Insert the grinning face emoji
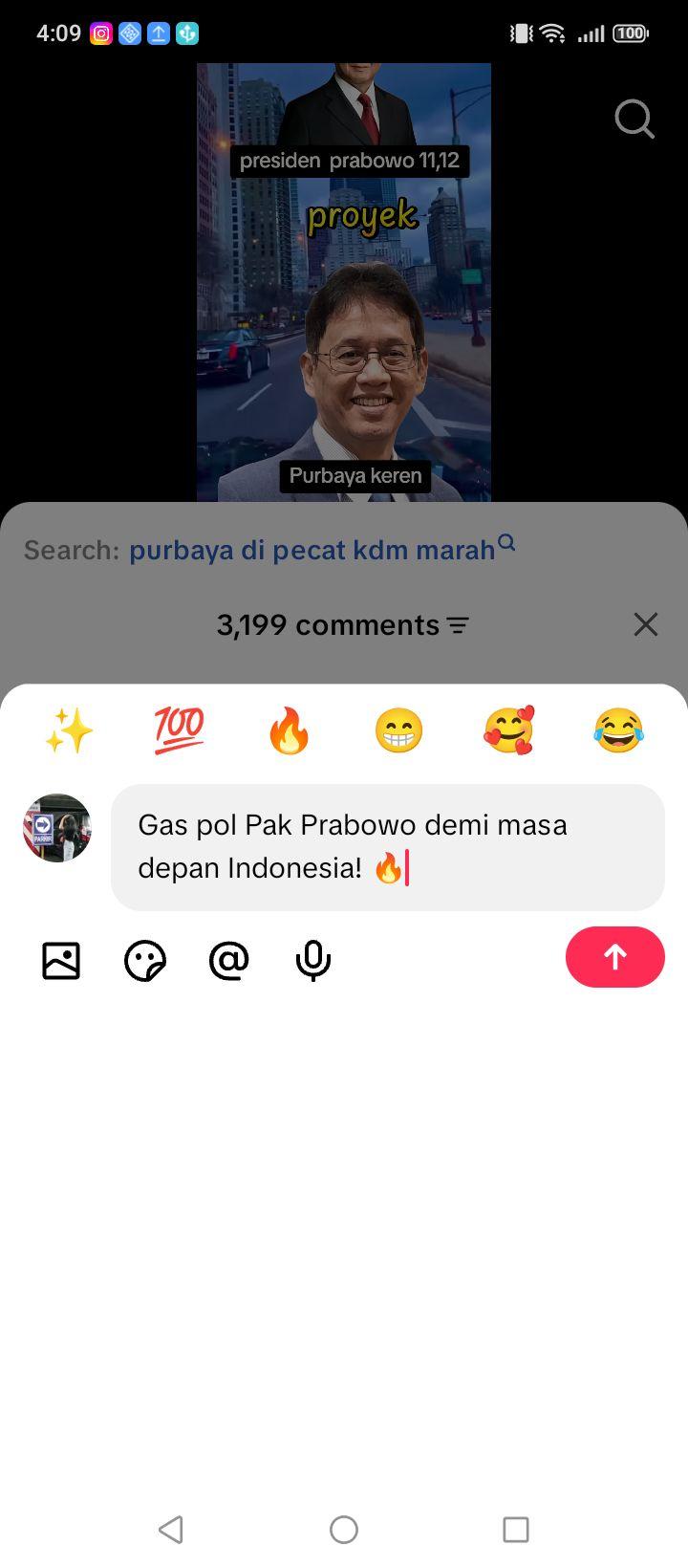 click(x=398, y=731)
